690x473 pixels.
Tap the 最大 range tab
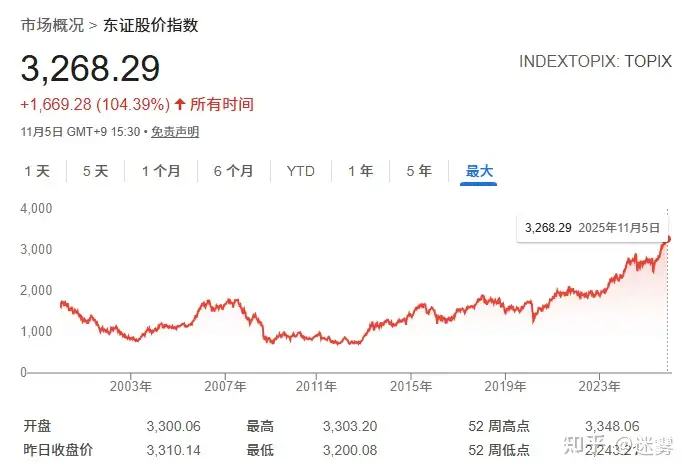click(x=479, y=171)
